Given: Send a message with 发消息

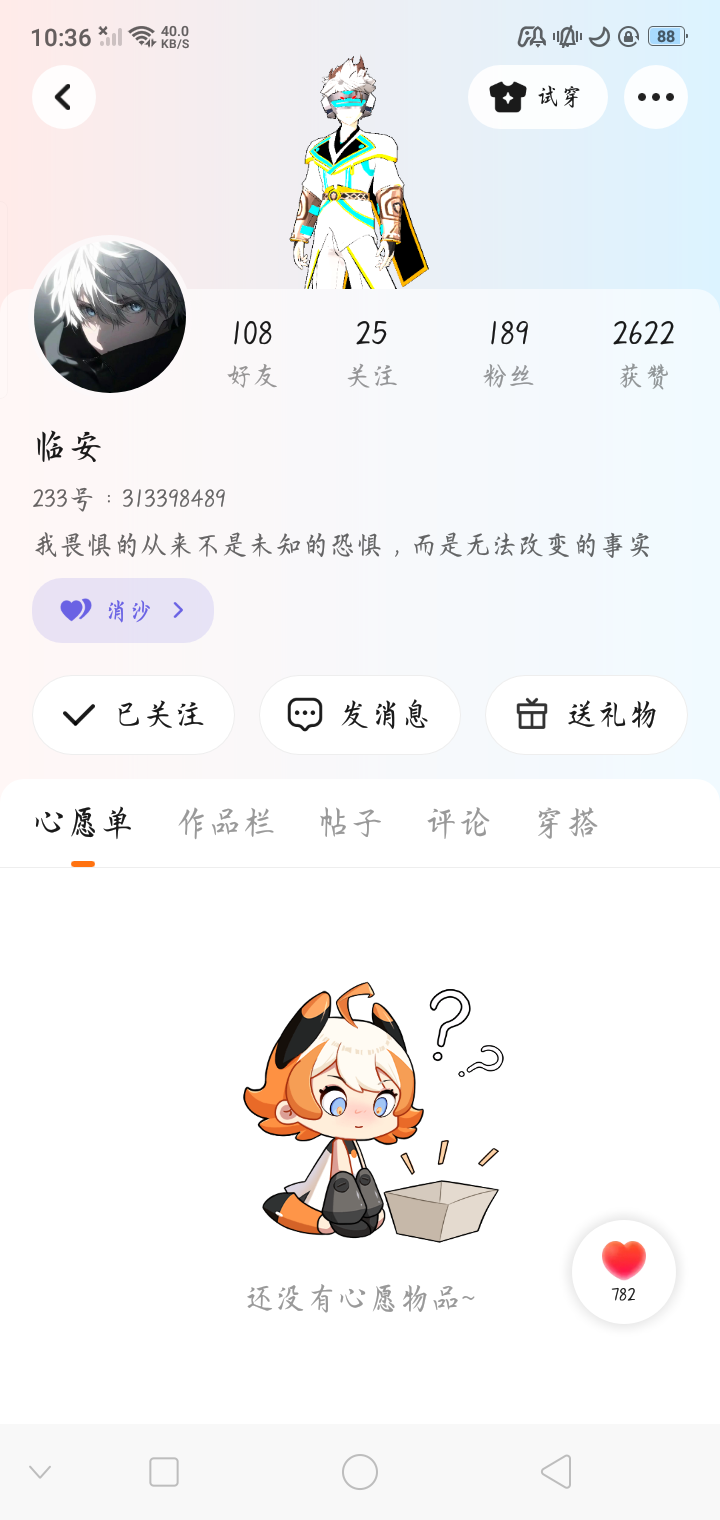Looking at the screenshot, I should [x=360, y=715].
